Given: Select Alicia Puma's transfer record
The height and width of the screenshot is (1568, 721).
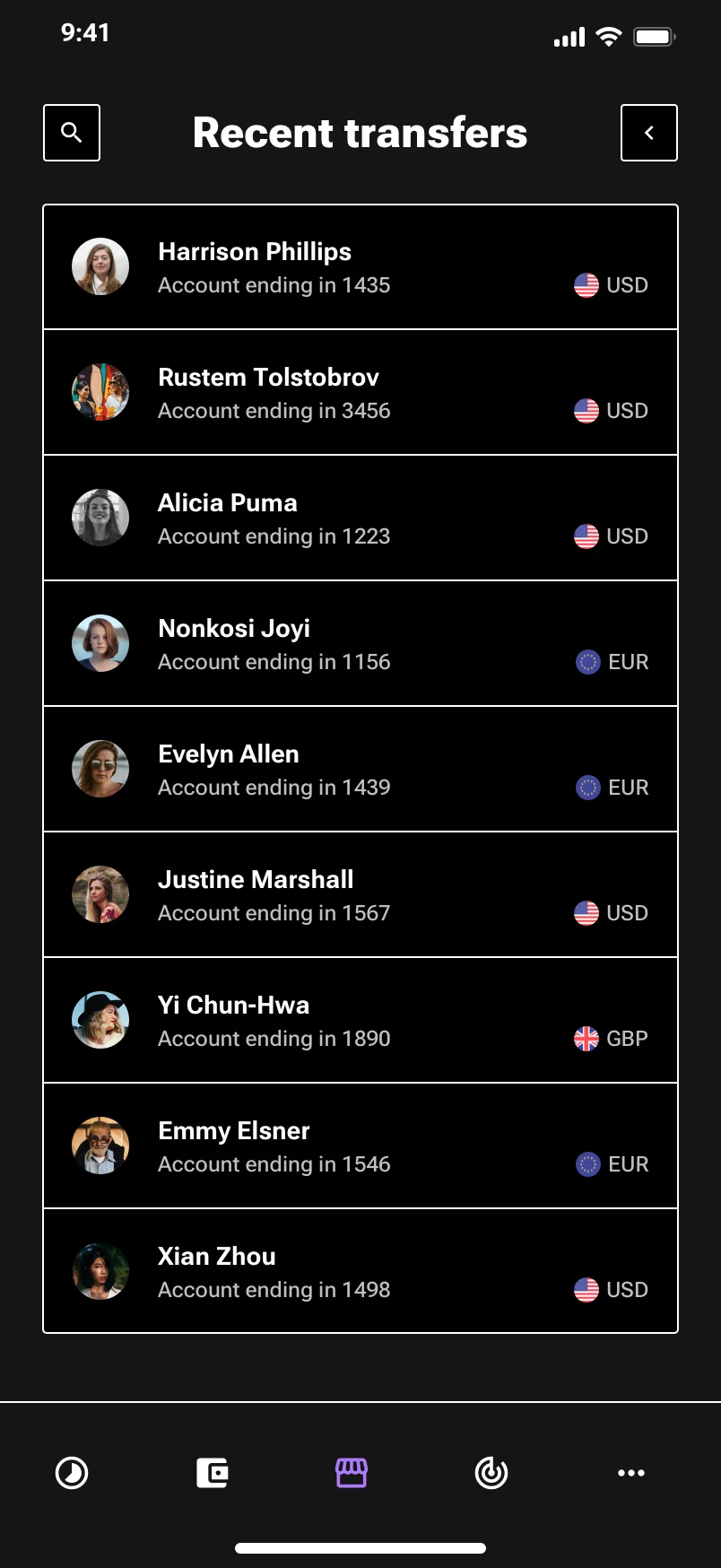Looking at the screenshot, I should click(x=360, y=518).
